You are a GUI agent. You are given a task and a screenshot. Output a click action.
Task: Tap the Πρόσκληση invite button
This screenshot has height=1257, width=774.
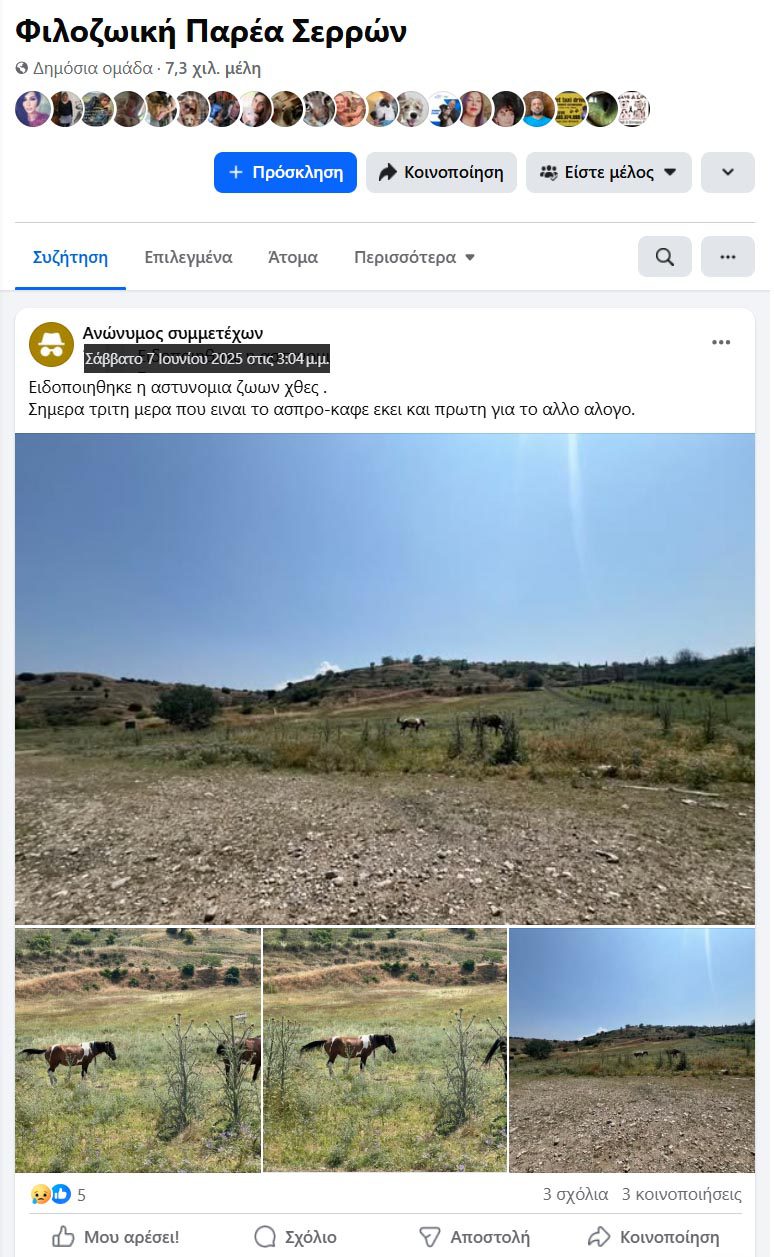click(285, 172)
